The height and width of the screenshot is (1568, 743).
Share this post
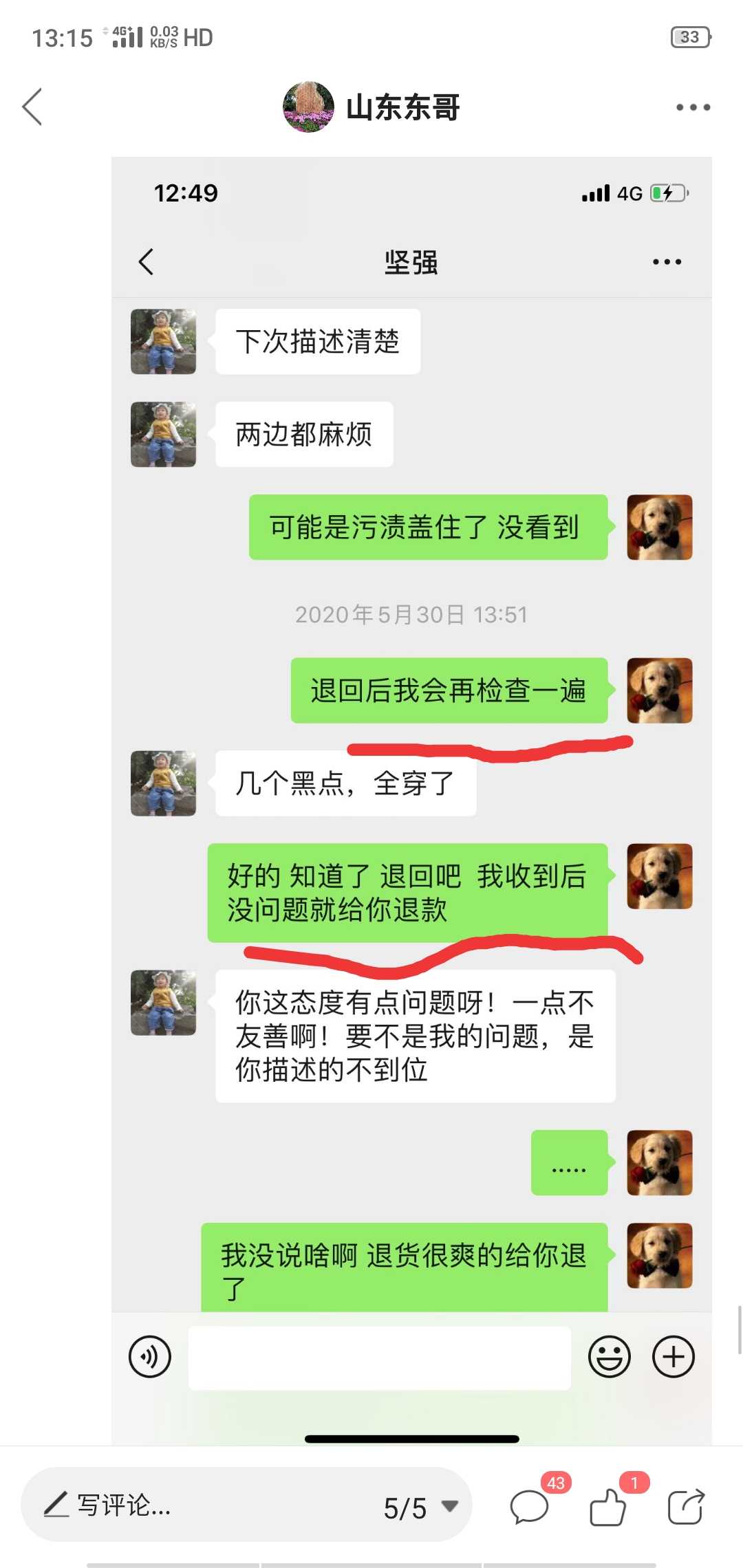[x=686, y=1507]
